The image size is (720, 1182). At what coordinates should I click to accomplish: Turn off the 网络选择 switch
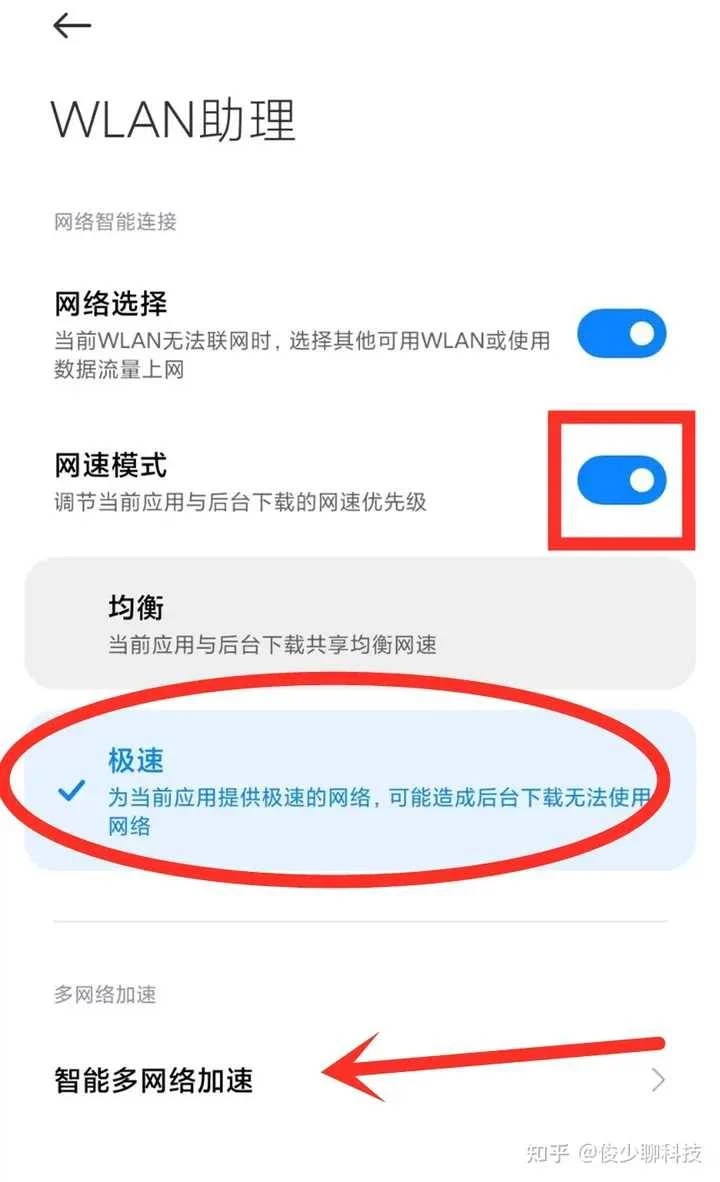click(621, 333)
